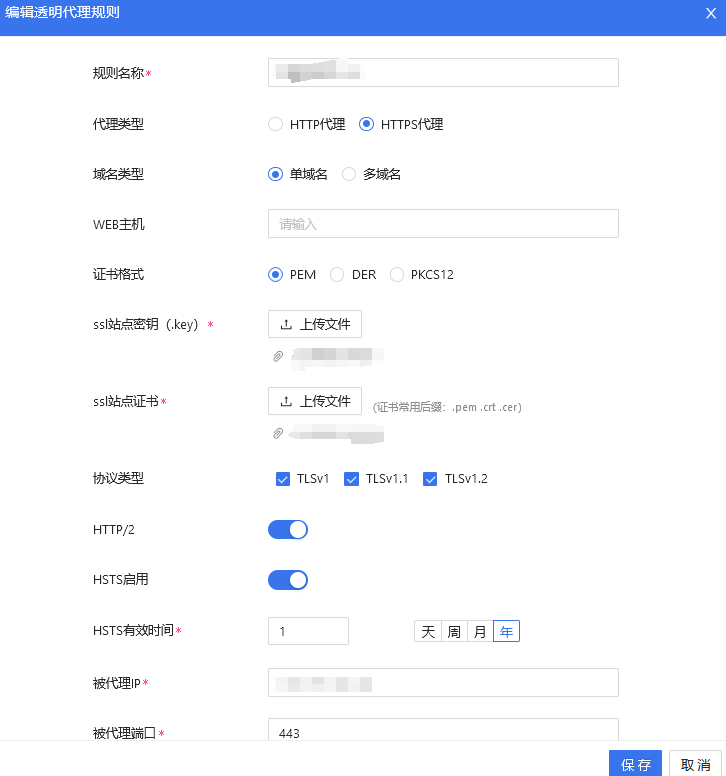Image resolution: width=726 pixels, height=776 pixels.
Task: Choose 单域名 domain type
Action: (x=276, y=174)
